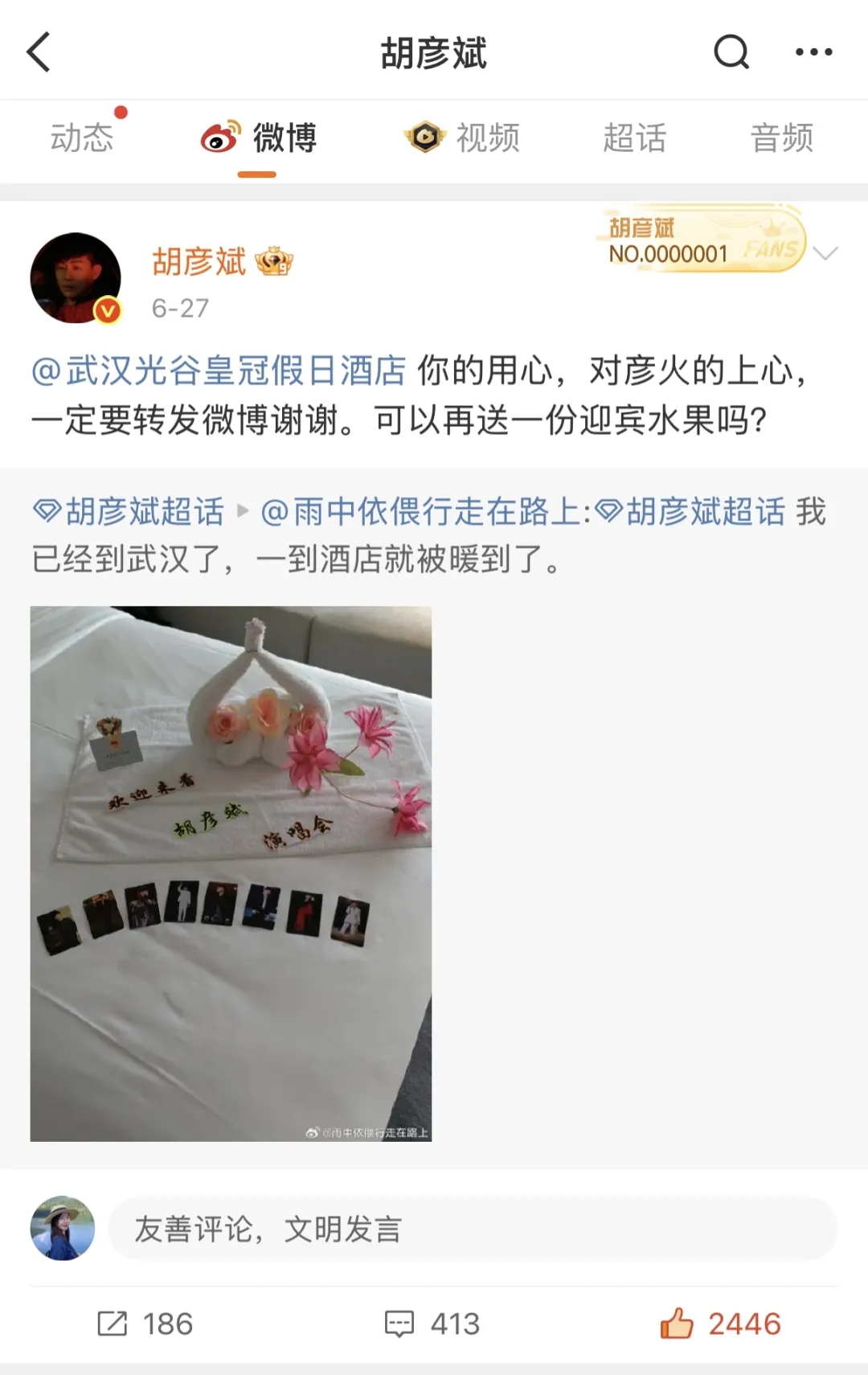
Task: Like the post with 2446 likes
Action: [721, 1324]
